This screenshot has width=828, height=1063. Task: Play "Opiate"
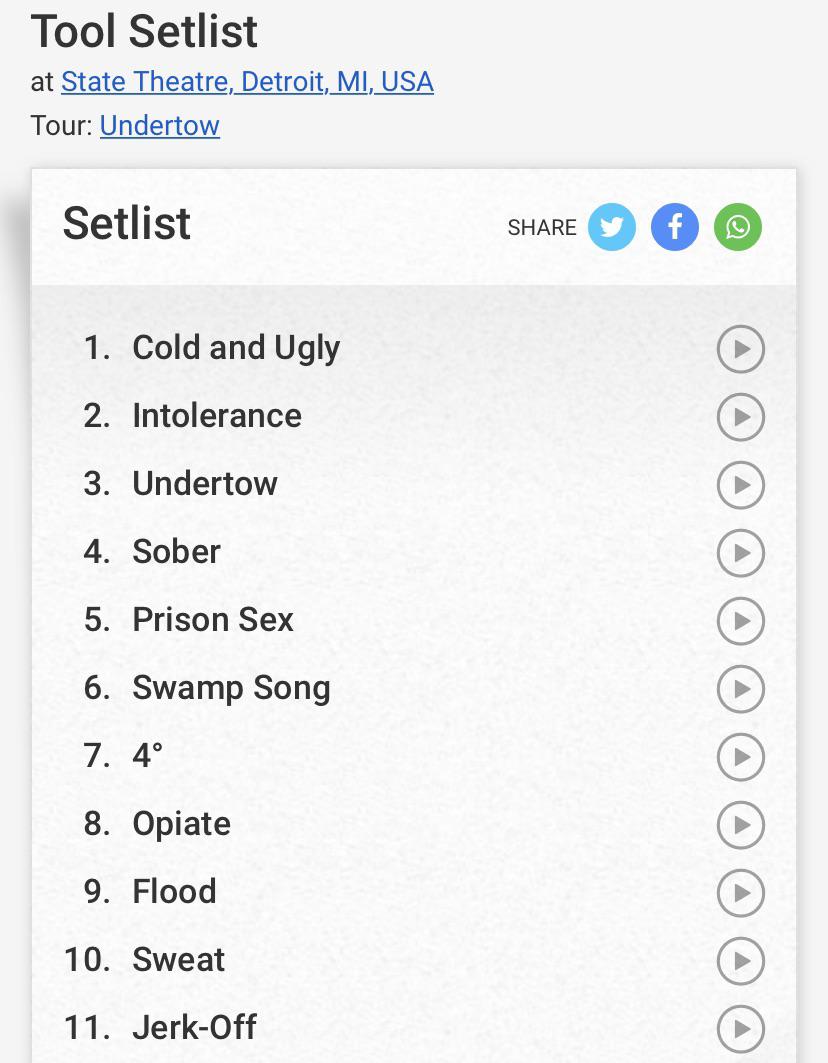(740, 825)
